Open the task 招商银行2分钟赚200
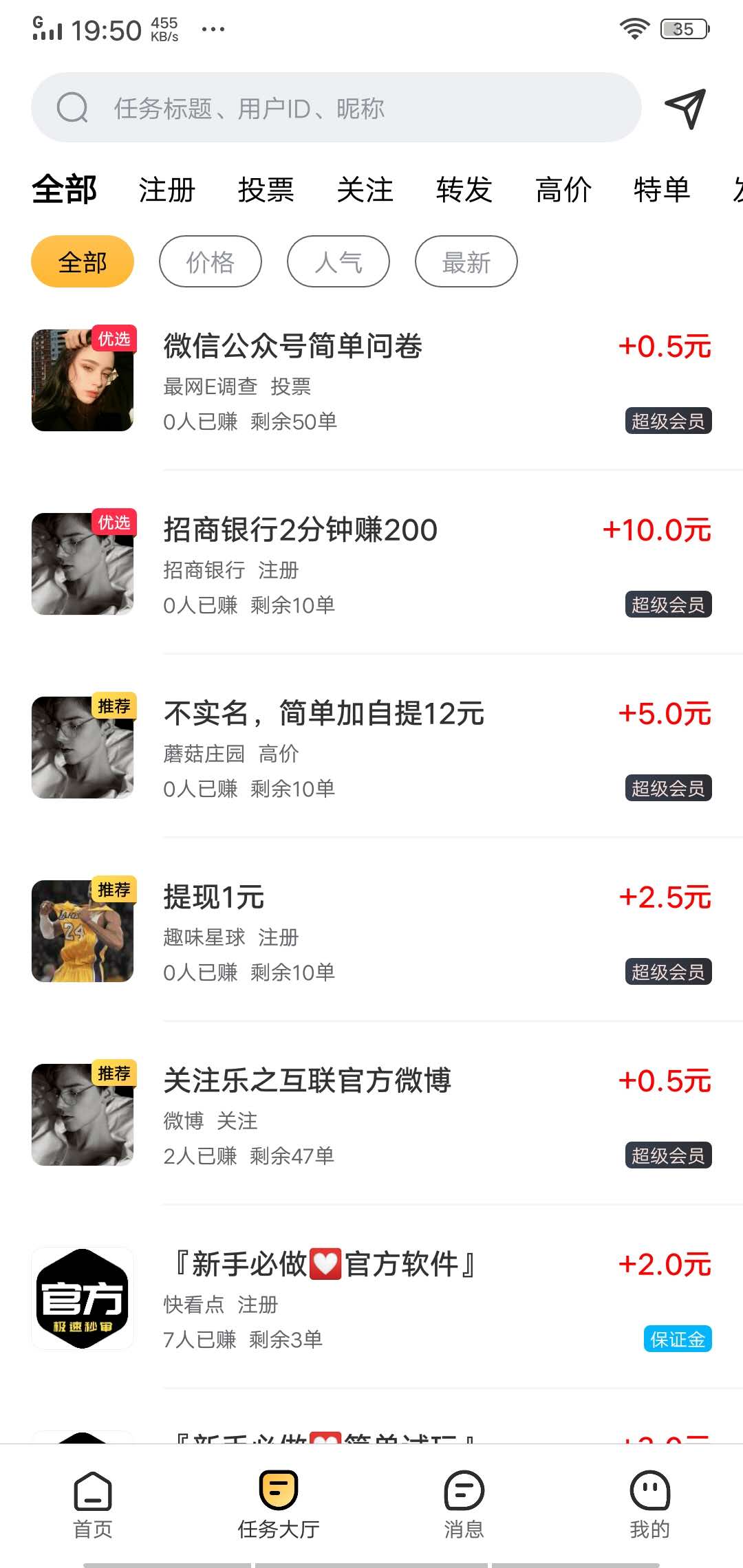 [x=301, y=530]
